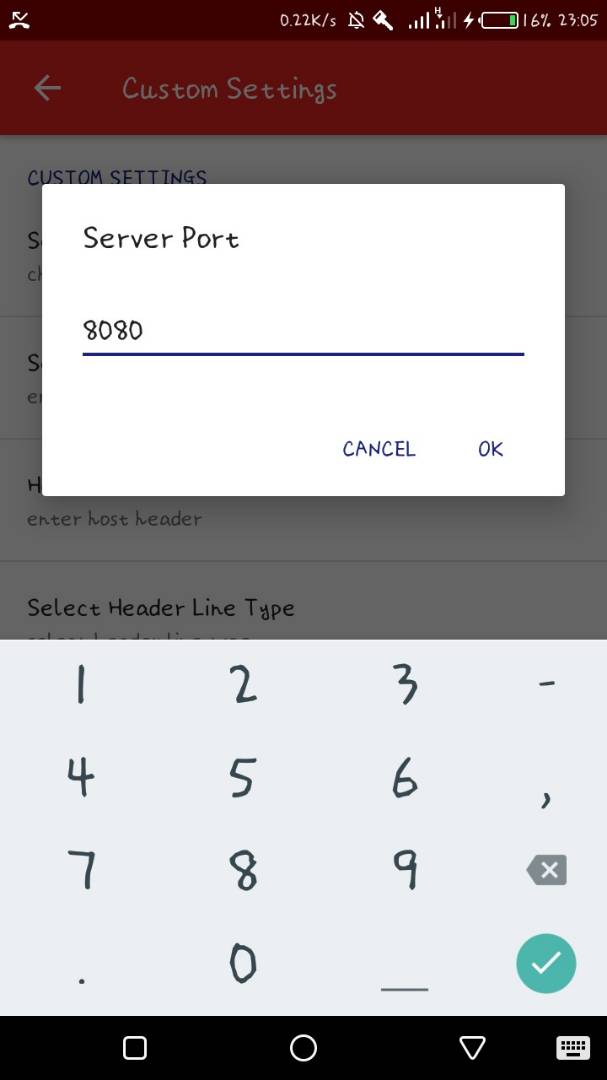This screenshot has width=607, height=1080.
Task: Type digit 5 on keypad
Action: tap(243, 778)
